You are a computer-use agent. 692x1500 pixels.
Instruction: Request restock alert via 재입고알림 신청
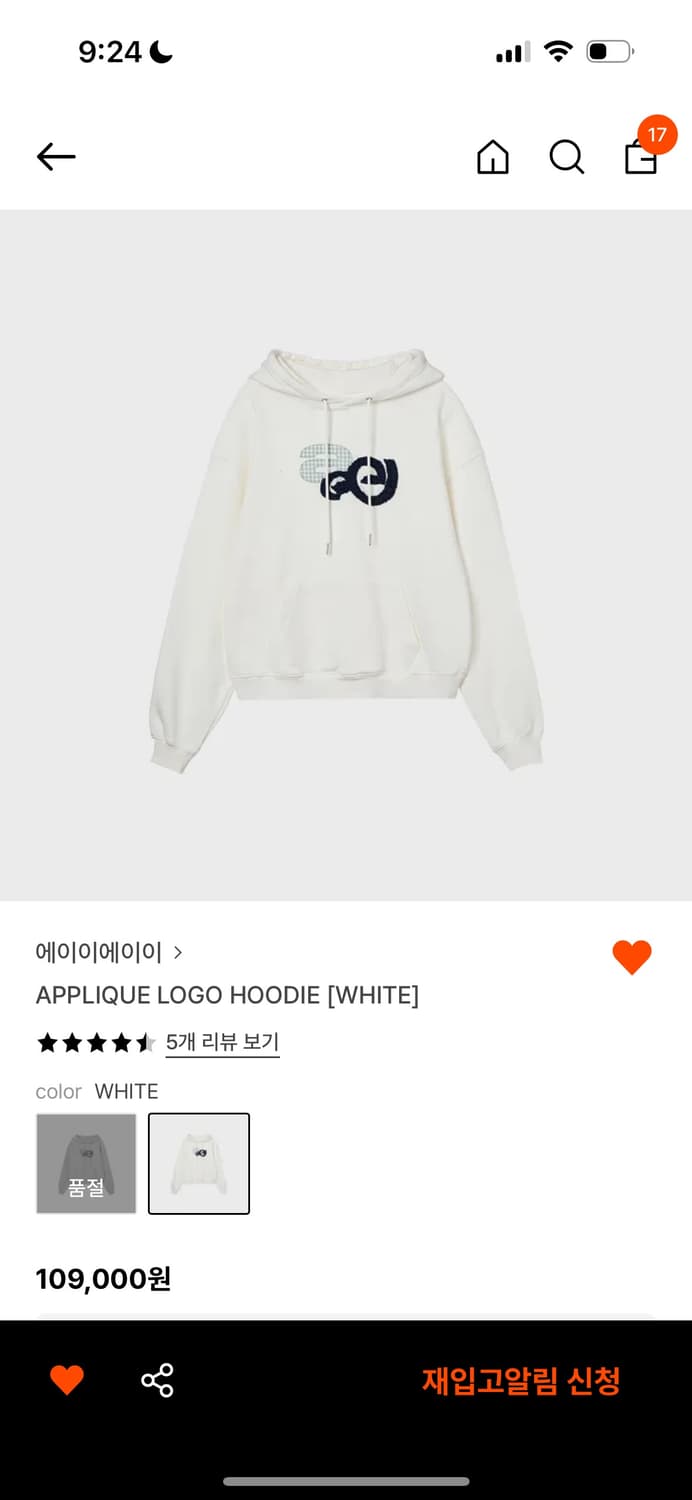[521, 1381]
